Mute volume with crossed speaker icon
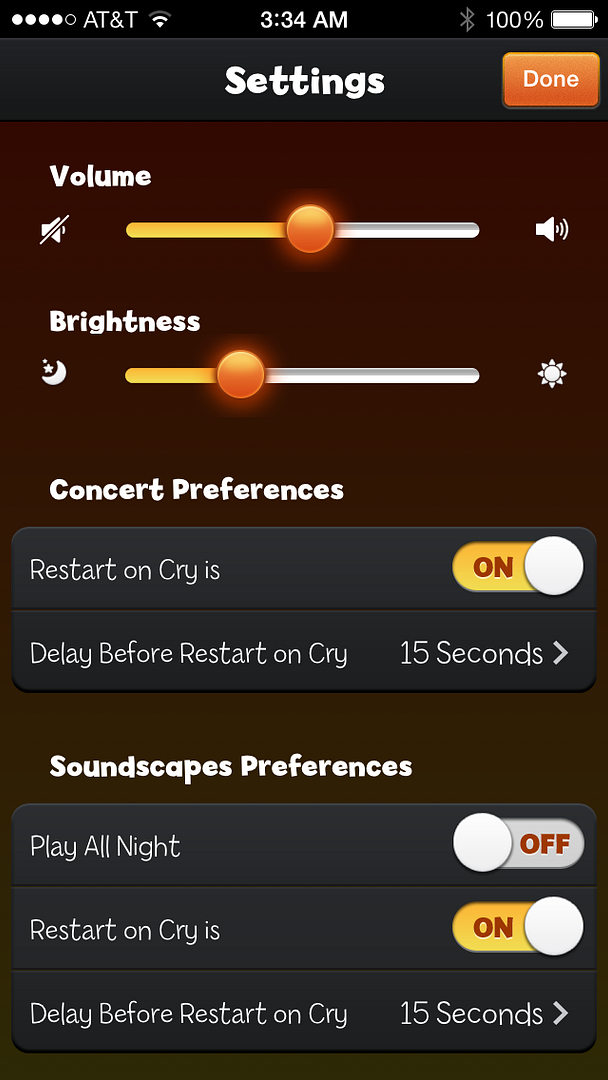 pos(54,229)
